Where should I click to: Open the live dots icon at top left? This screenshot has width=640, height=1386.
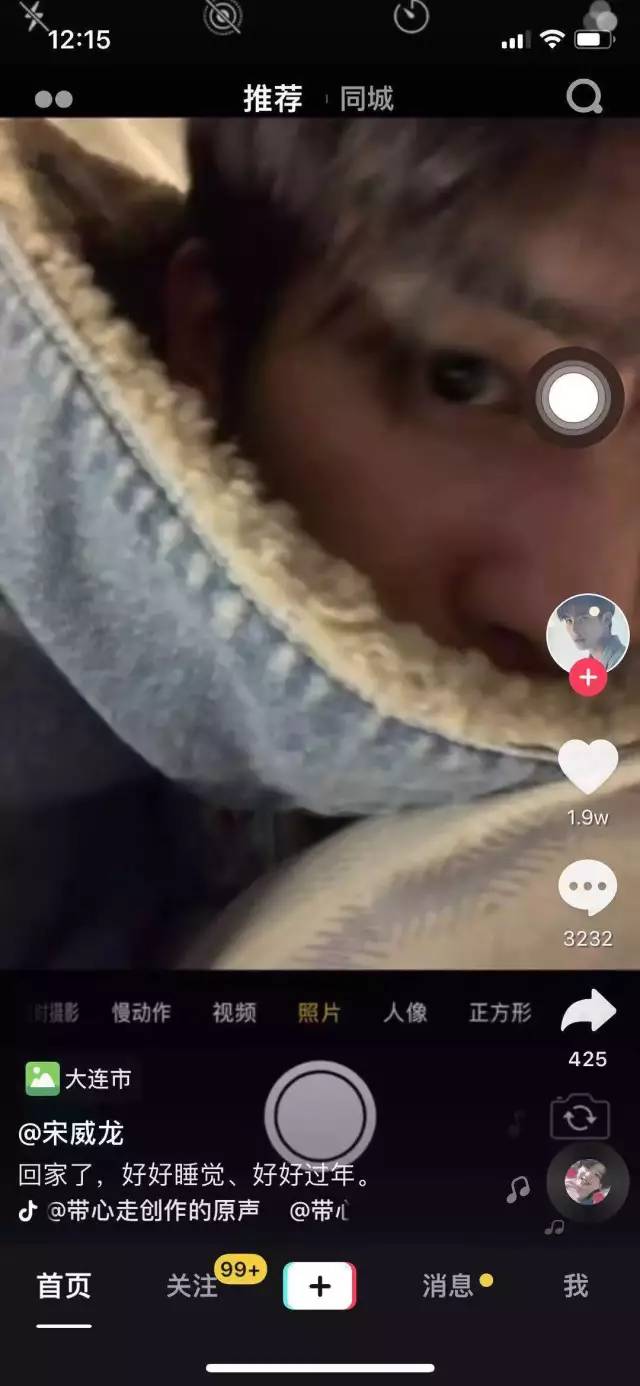pos(53,99)
